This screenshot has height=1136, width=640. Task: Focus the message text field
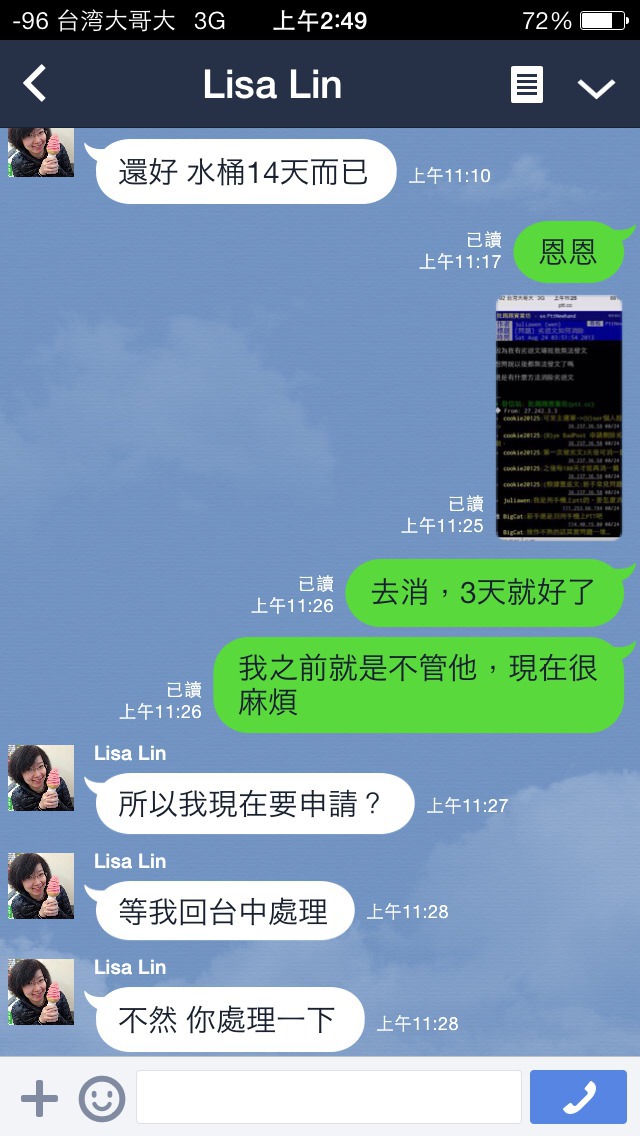pyautogui.click(x=329, y=1097)
